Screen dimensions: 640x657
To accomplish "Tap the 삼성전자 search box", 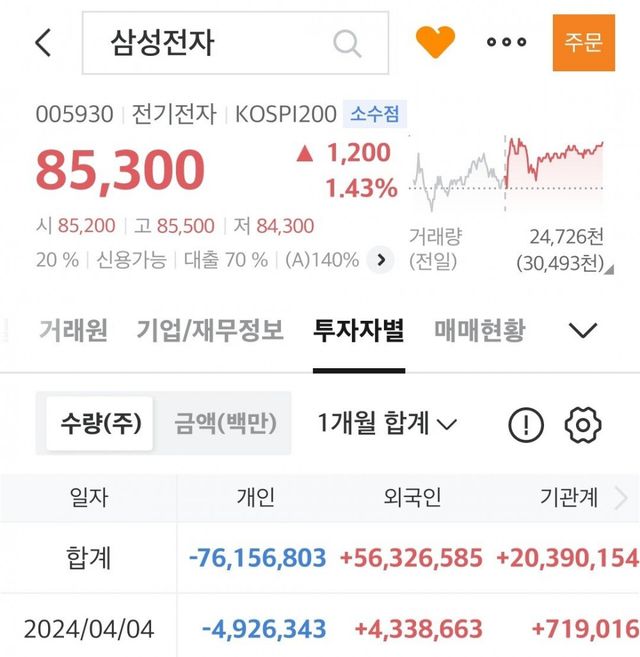I will pos(235,43).
